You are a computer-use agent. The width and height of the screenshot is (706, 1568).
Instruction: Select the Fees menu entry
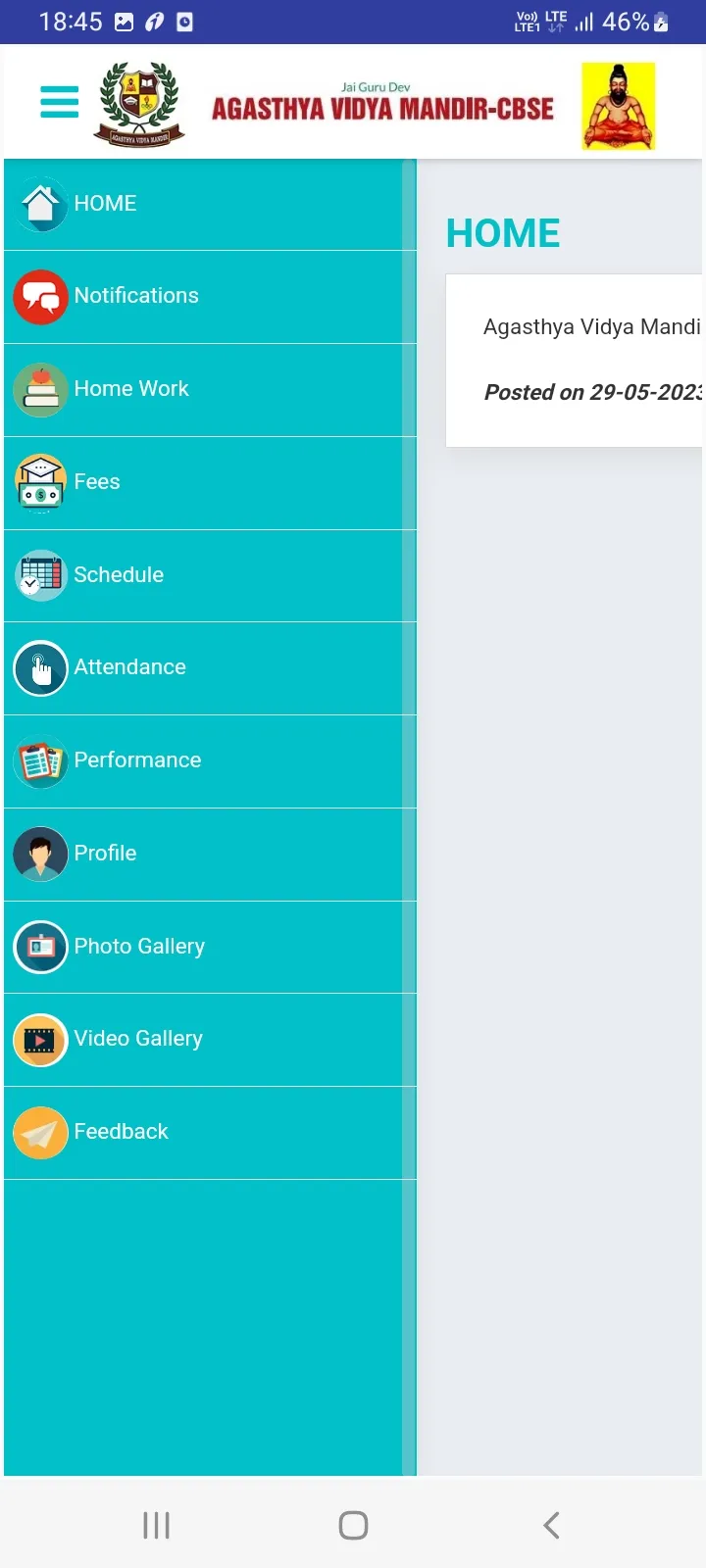click(x=96, y=482)
